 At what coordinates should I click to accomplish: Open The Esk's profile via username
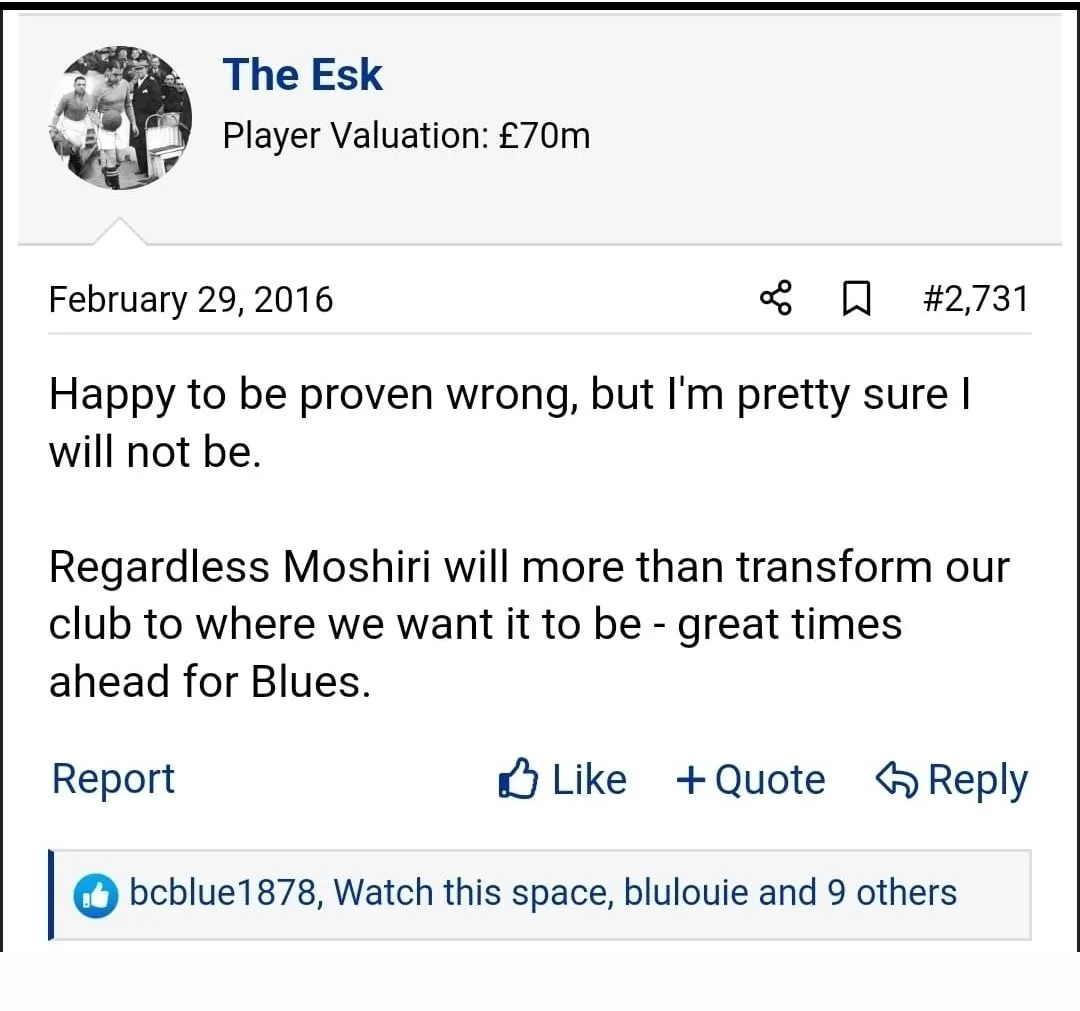click(x=302, y=75)
